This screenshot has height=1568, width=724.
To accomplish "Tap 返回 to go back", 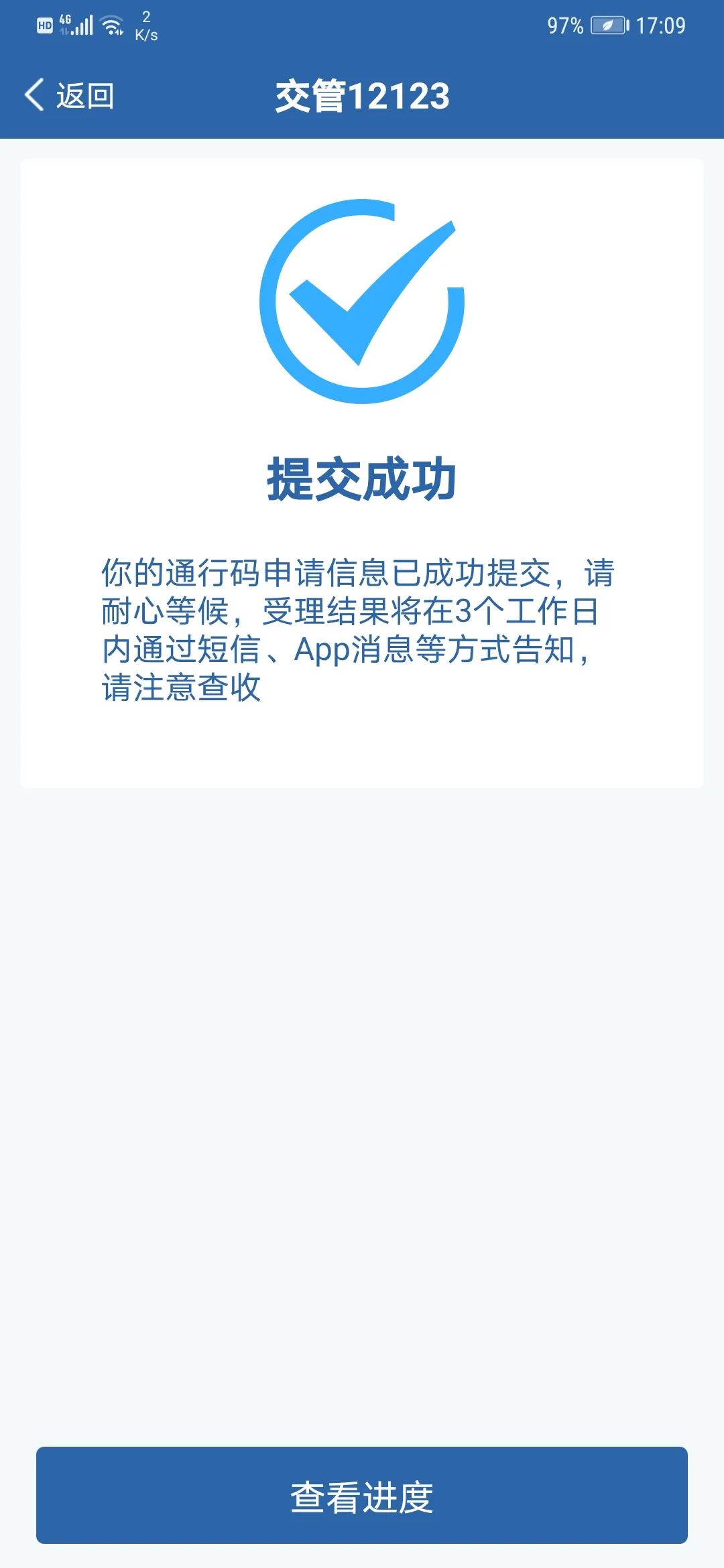I will [84, 96].
